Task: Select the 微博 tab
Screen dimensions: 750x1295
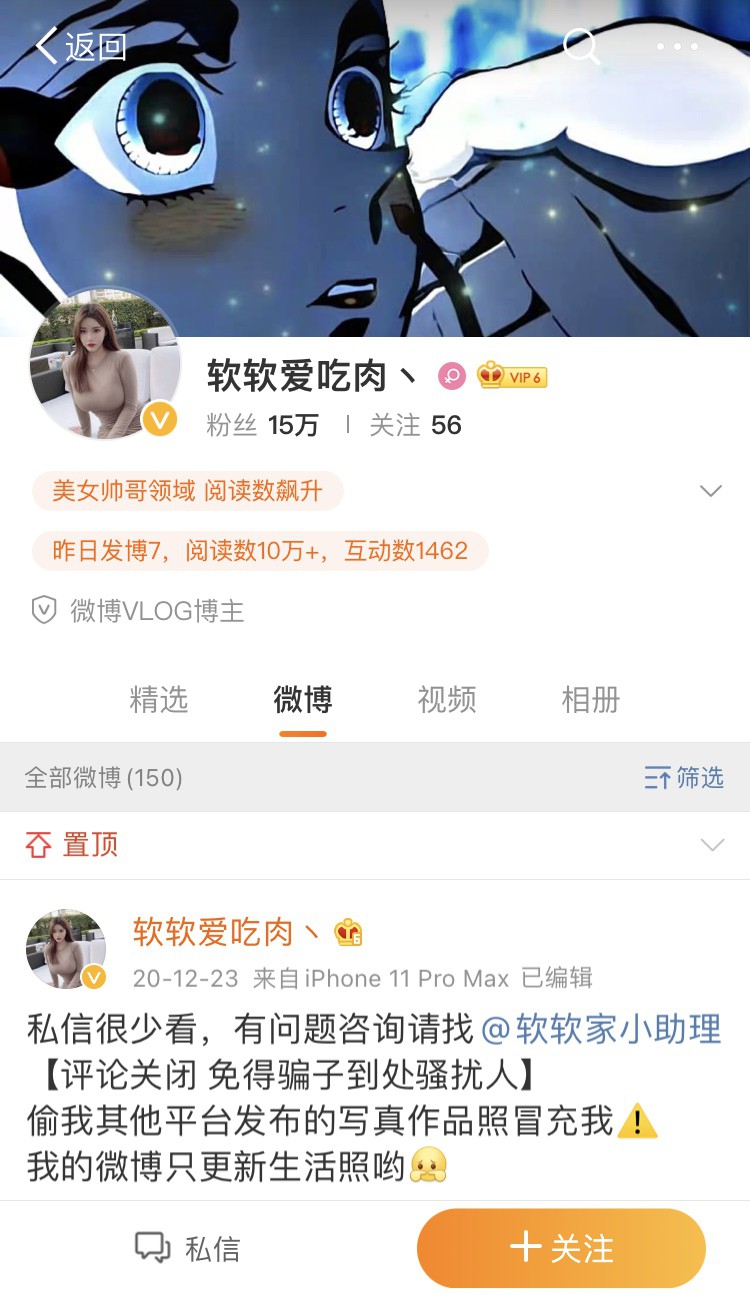Action: click(303, 700)
